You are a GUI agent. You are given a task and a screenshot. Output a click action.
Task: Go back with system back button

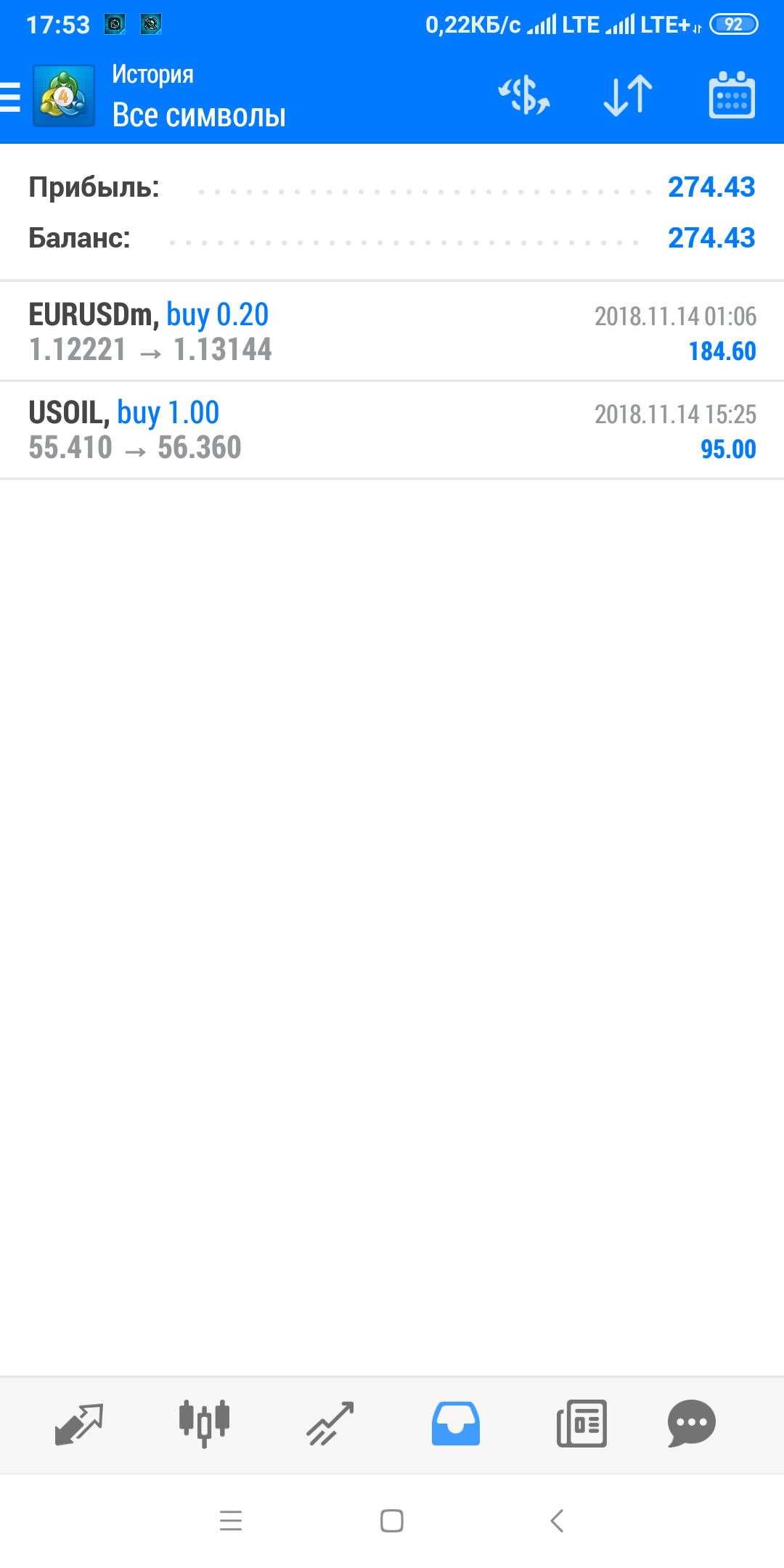[557, 1521]
